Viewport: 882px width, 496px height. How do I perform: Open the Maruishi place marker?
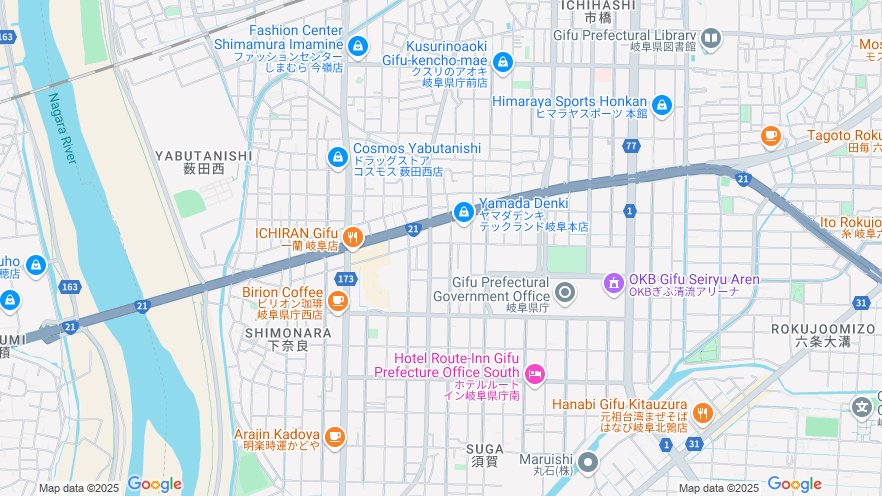[588, 461]
